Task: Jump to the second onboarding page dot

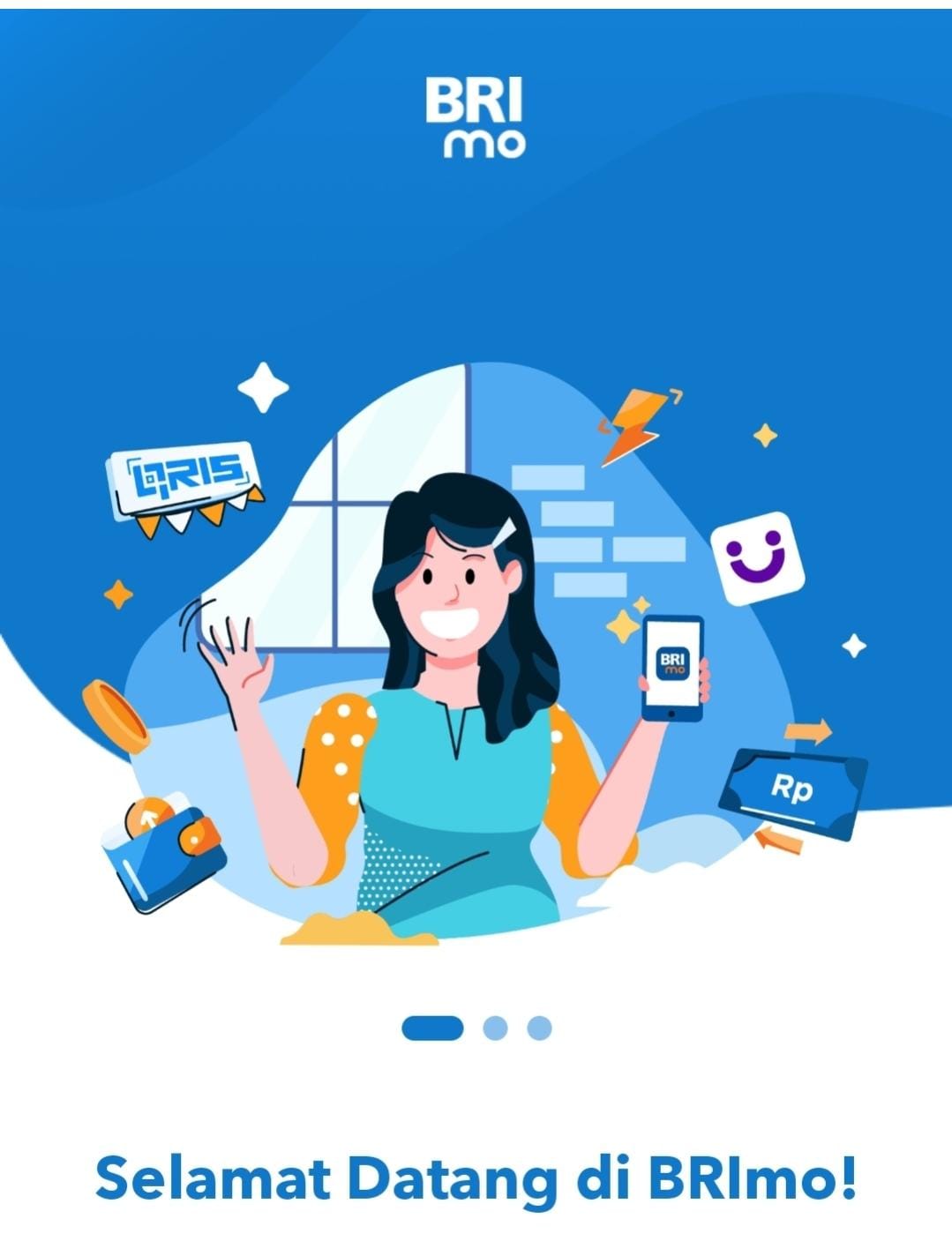Action: tap(495, 1028)
